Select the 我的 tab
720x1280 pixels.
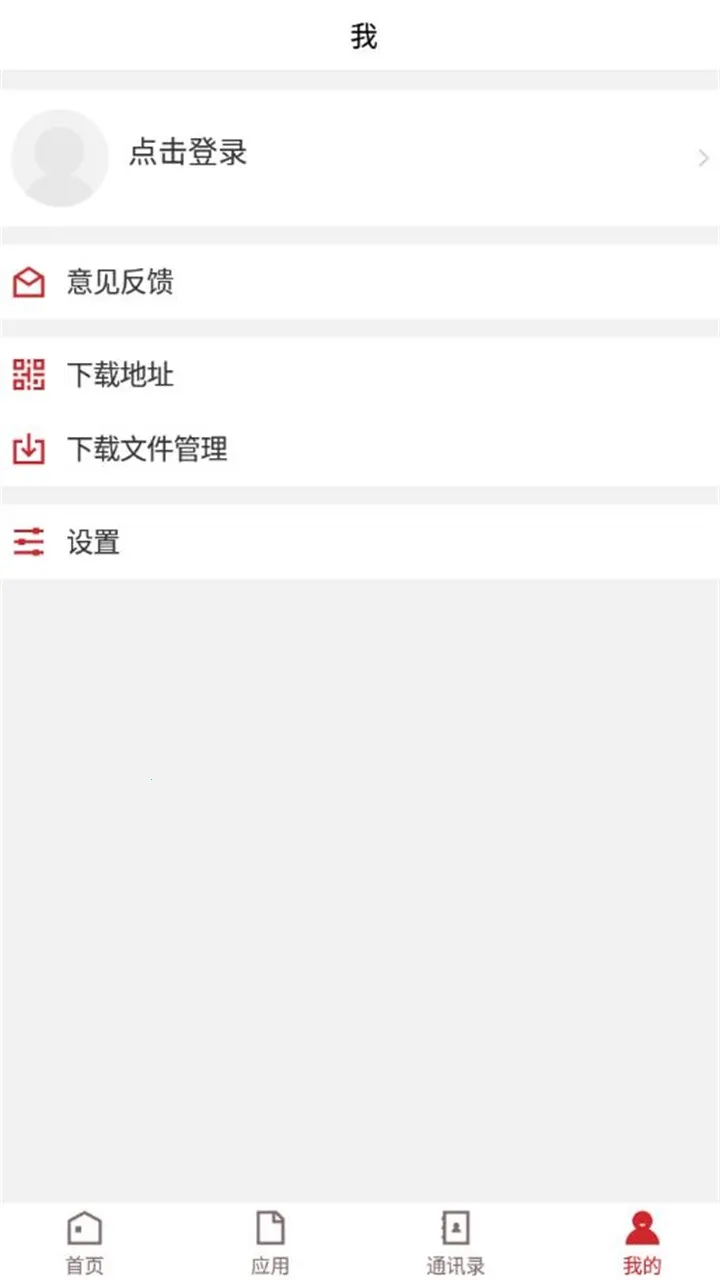click(x=641, y=1243)
